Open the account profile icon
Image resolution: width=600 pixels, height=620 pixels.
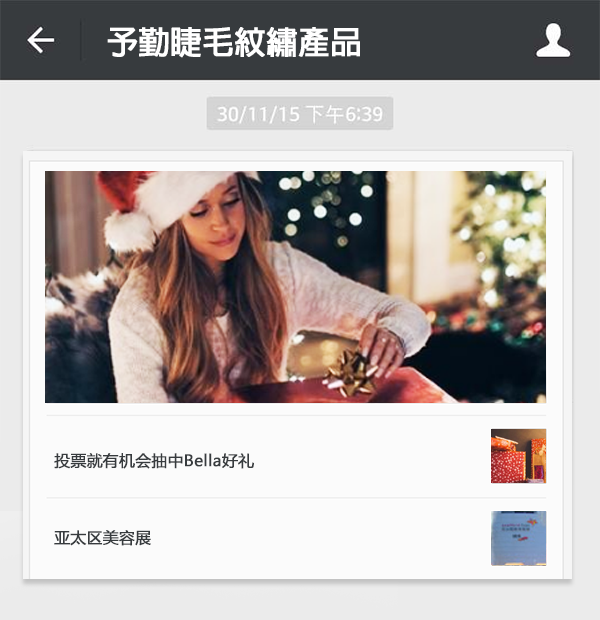click(553, 40)
